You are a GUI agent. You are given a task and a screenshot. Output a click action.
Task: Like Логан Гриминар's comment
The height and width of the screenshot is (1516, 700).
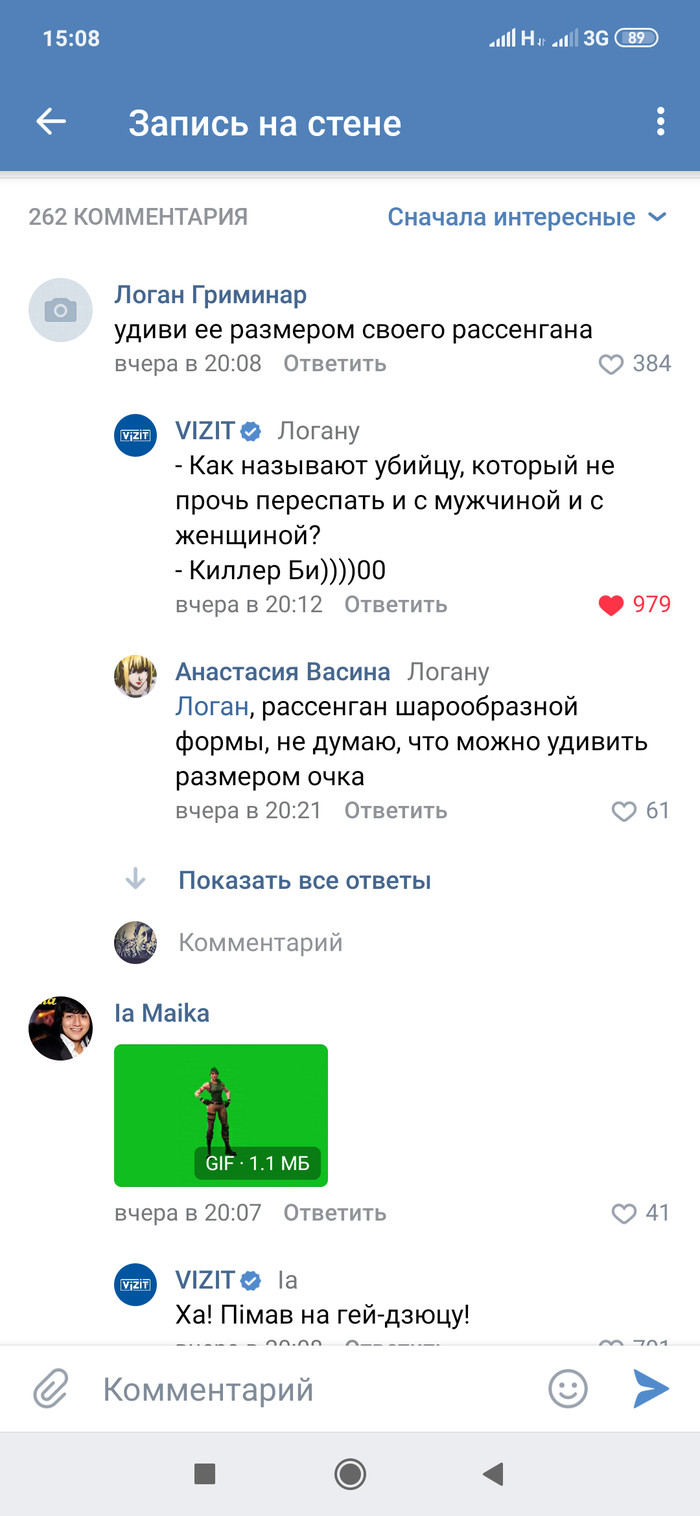(x=611, y=364)
